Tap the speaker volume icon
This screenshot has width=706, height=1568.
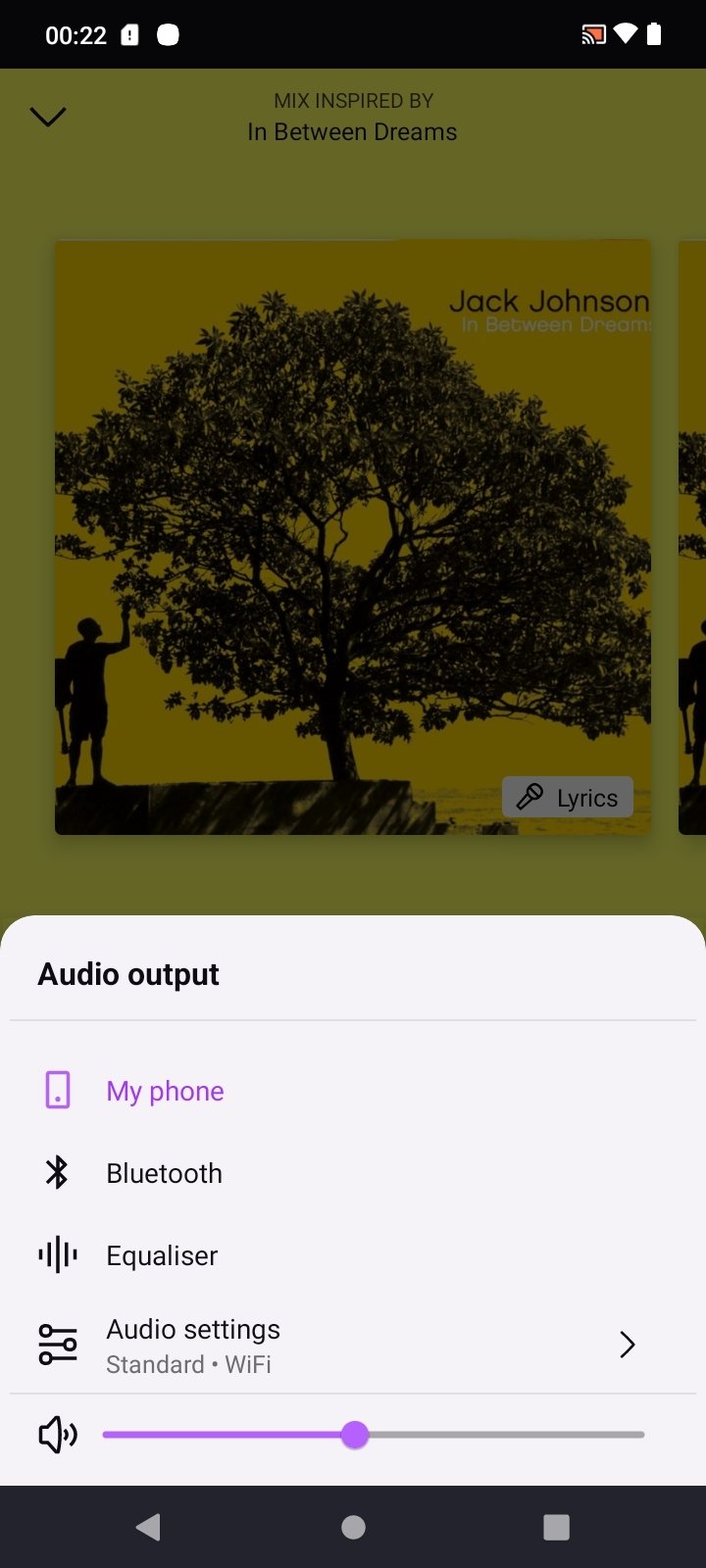(x=58, y=1435)
